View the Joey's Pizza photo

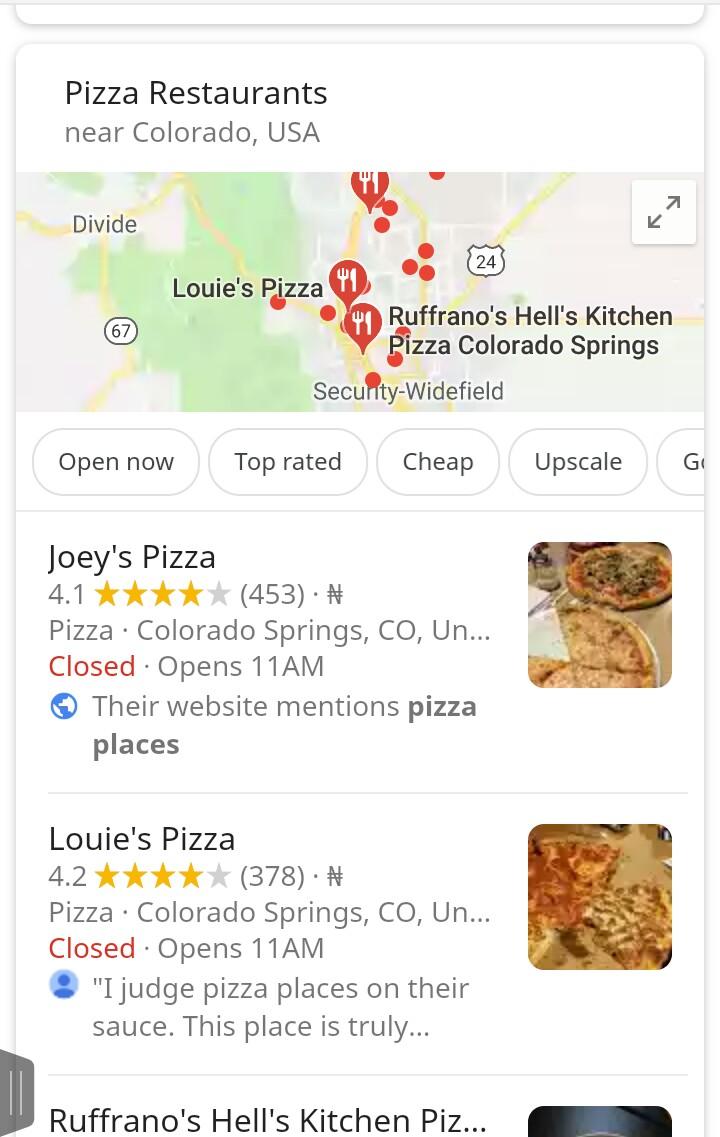point(600,615)
